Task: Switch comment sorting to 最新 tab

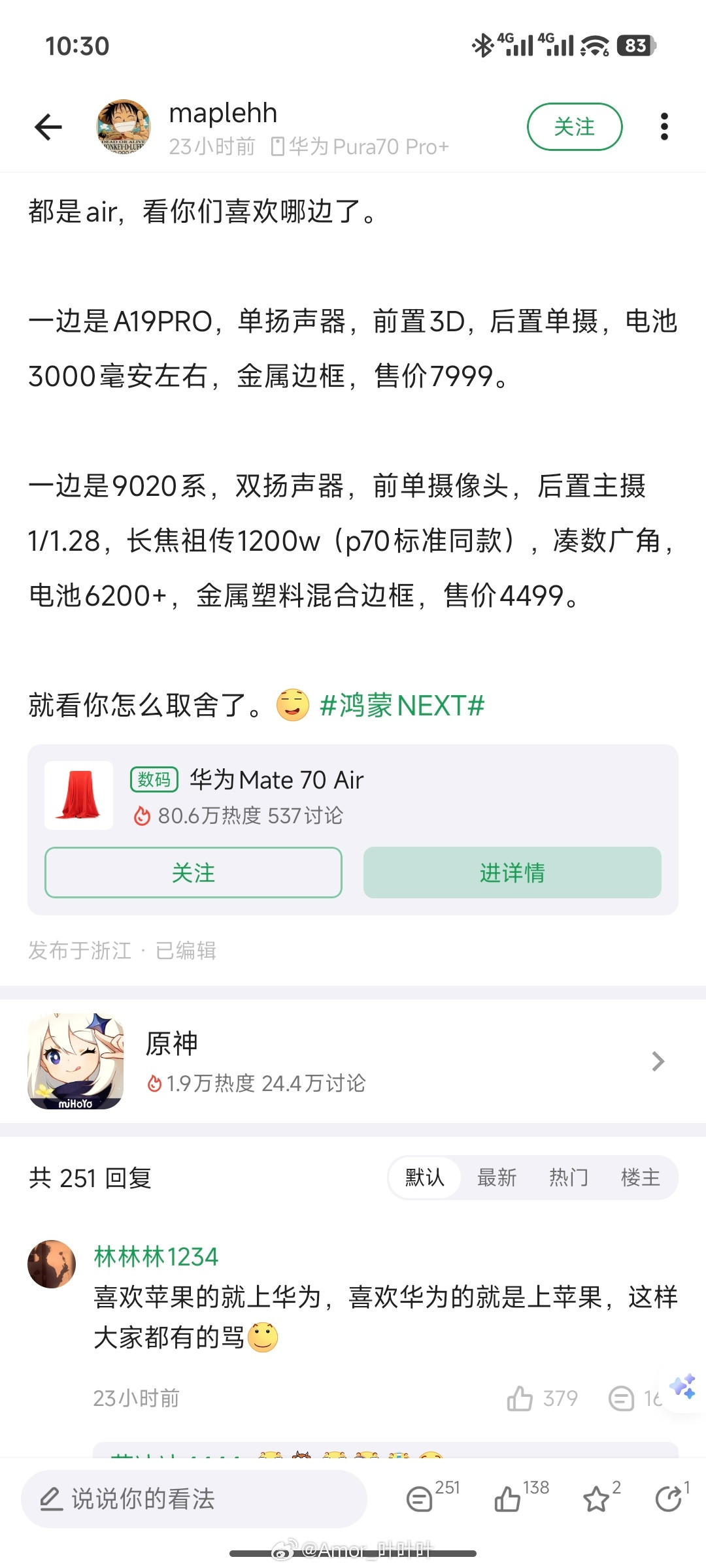Action: click(x=496, y=1177)
